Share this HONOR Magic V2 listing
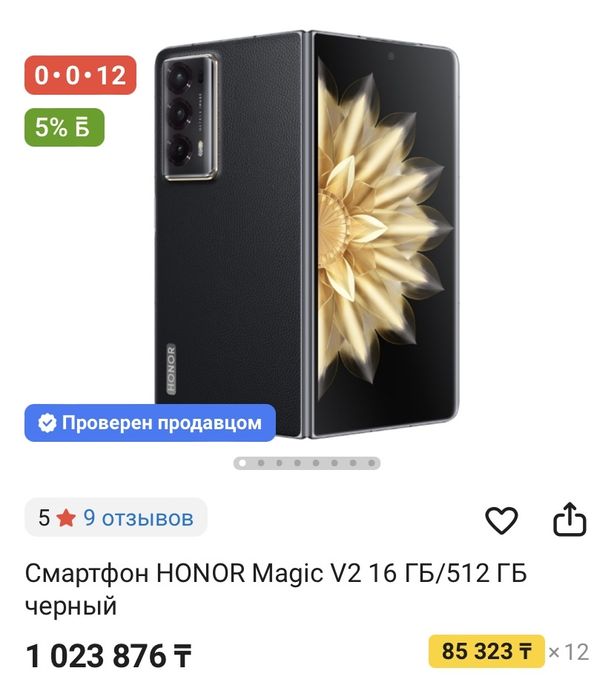 [568, 520]
